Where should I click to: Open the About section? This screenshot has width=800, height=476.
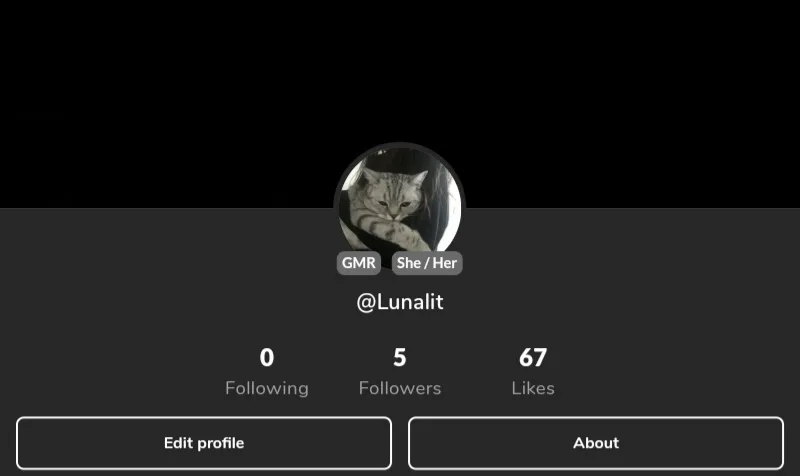(x=596, y=443)
